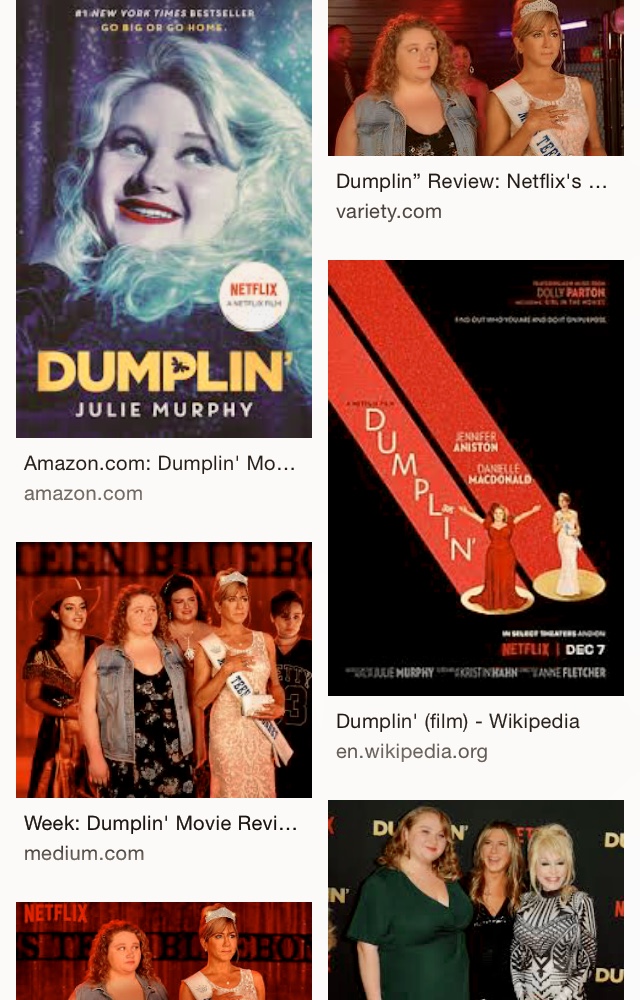Open the red carpet premiere photo result
The height and width of the screenshot is (1000, 640).
click(x=476, y=900)
